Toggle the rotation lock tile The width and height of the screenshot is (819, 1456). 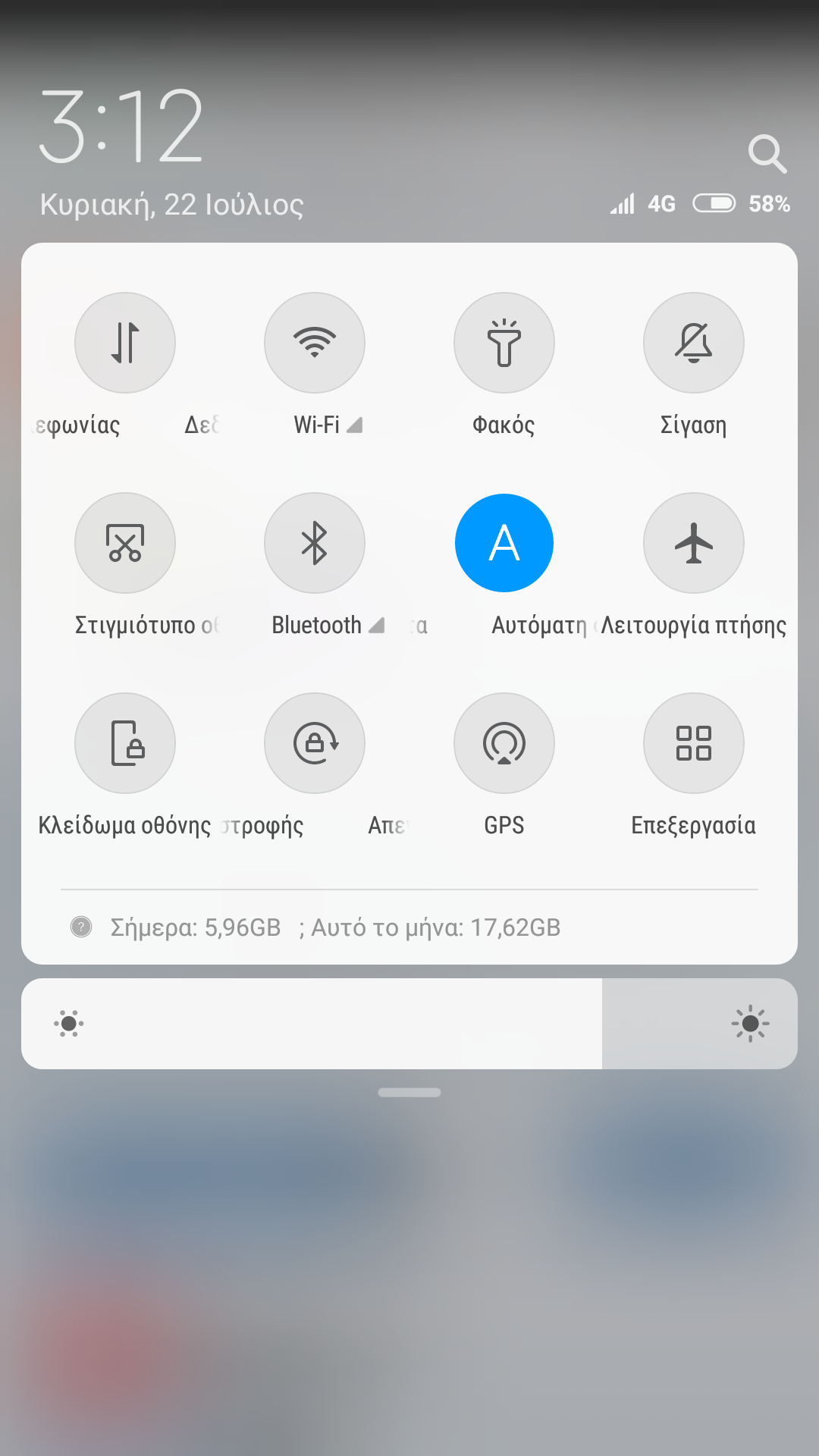315,743
